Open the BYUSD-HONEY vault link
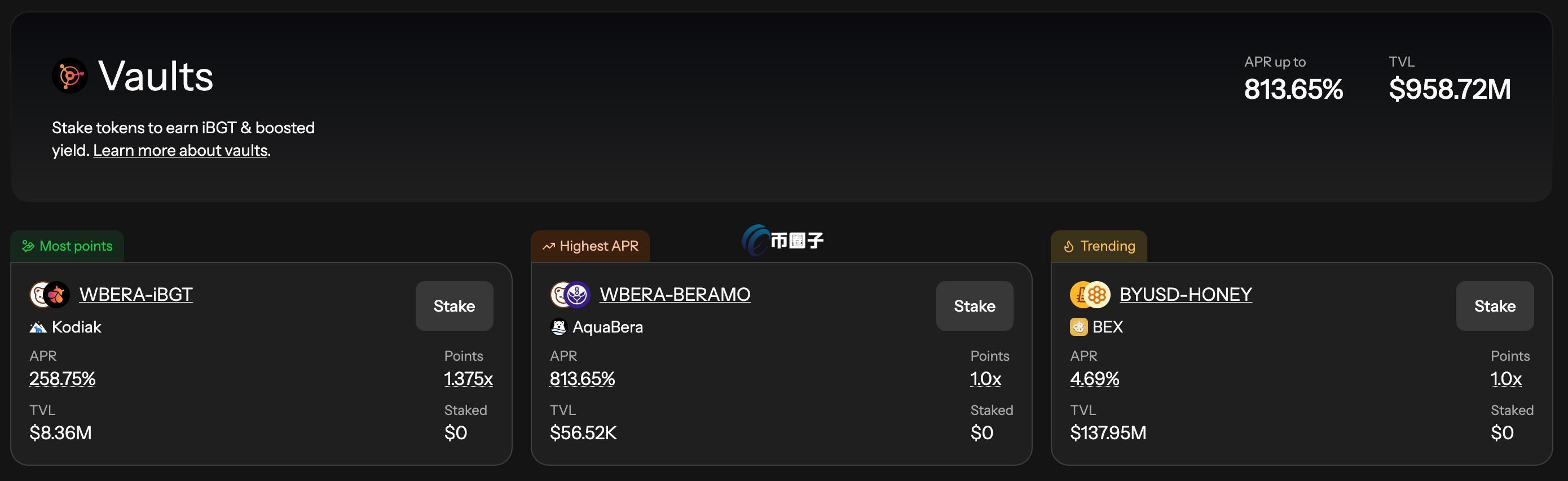This screenshot has height=481, width=1568. click(1185, 295)
